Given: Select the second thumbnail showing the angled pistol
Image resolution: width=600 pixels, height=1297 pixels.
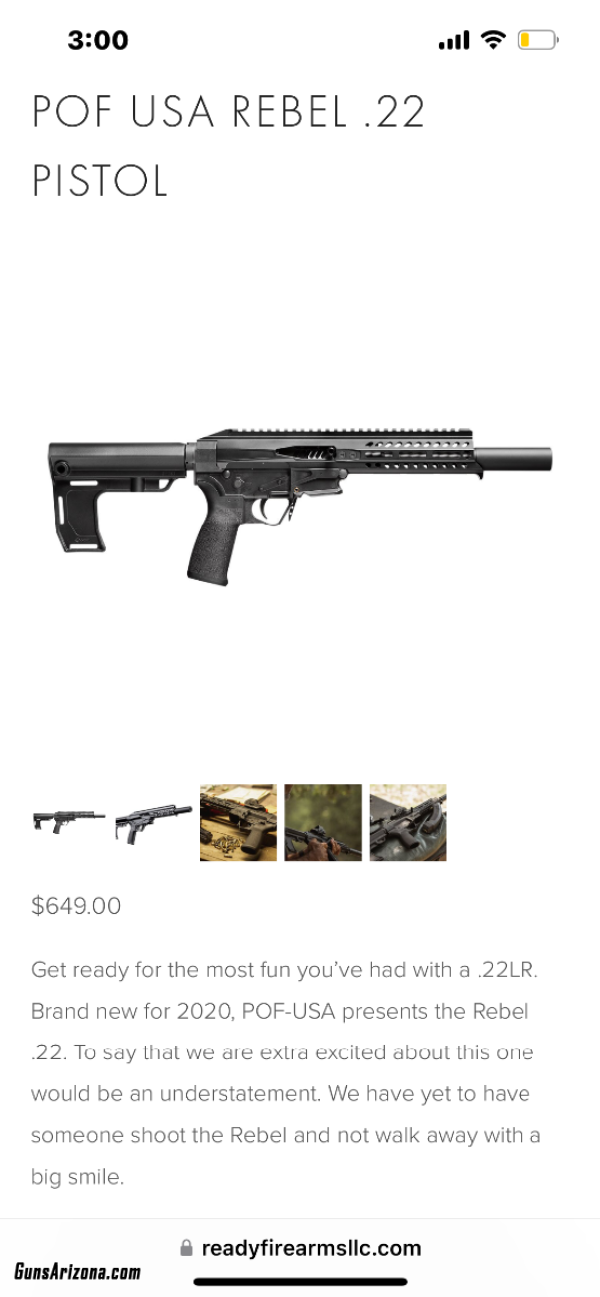Looking at the screenshot, I should 154,822.
